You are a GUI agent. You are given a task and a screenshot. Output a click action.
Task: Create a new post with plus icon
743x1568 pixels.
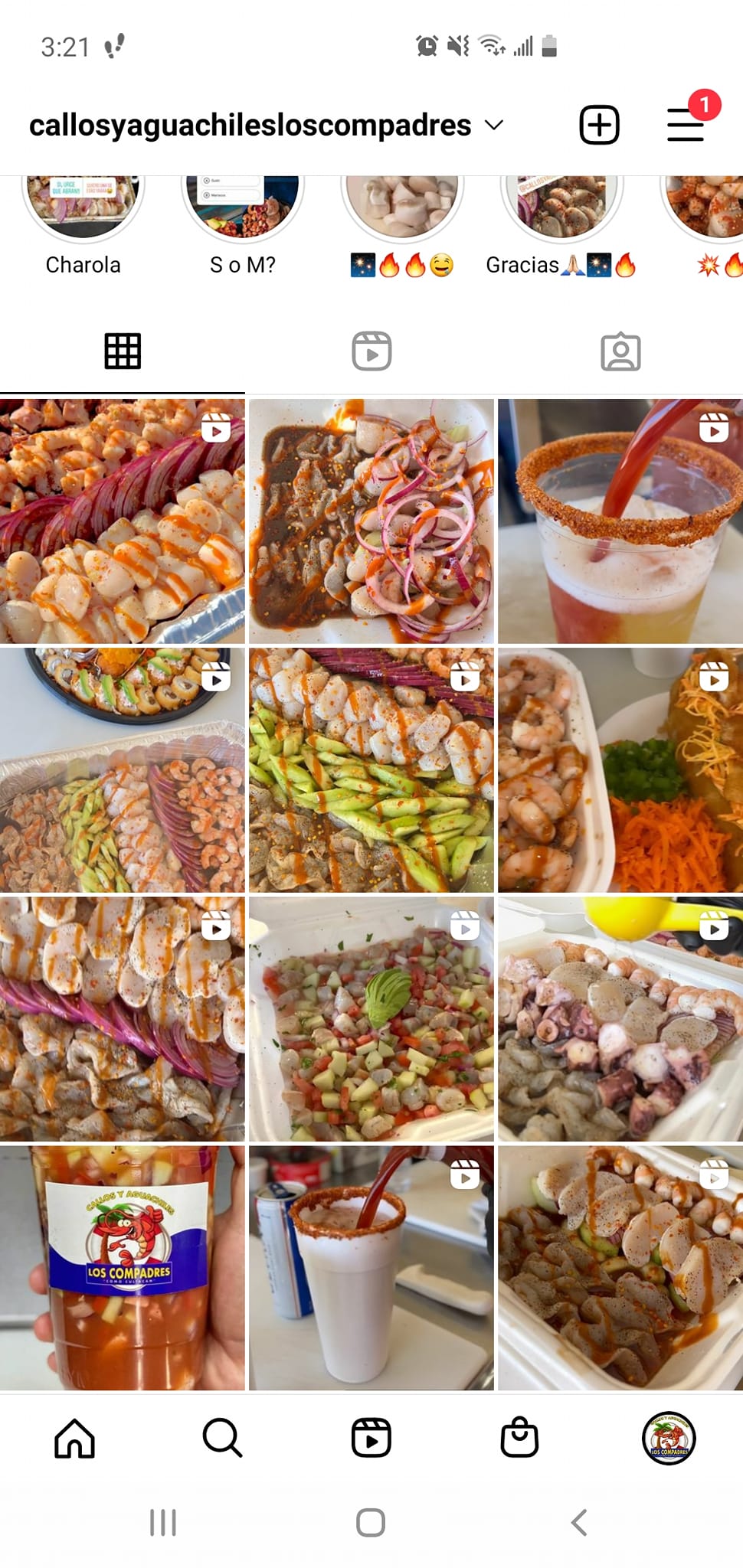[x=599, y=125]
